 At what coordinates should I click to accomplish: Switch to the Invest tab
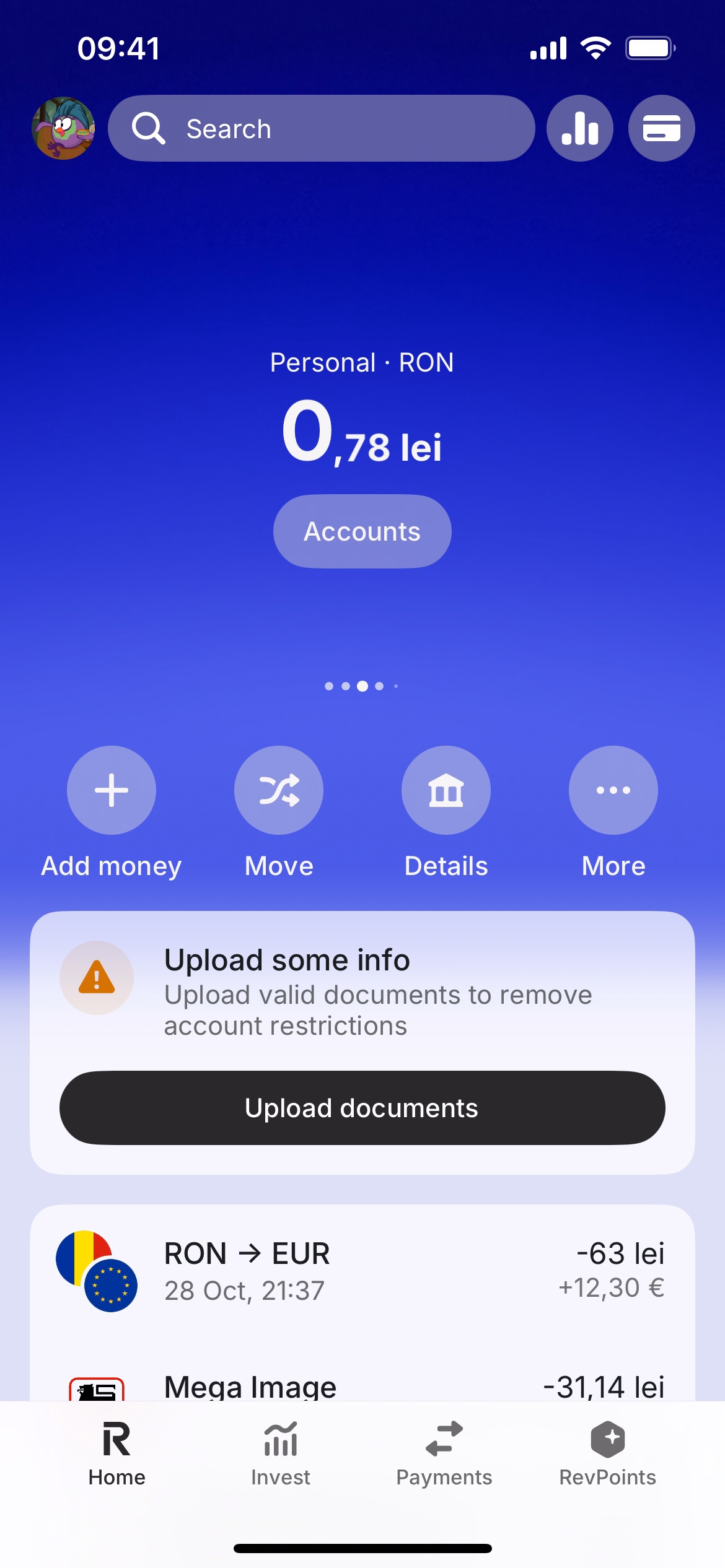[280, 1453]
